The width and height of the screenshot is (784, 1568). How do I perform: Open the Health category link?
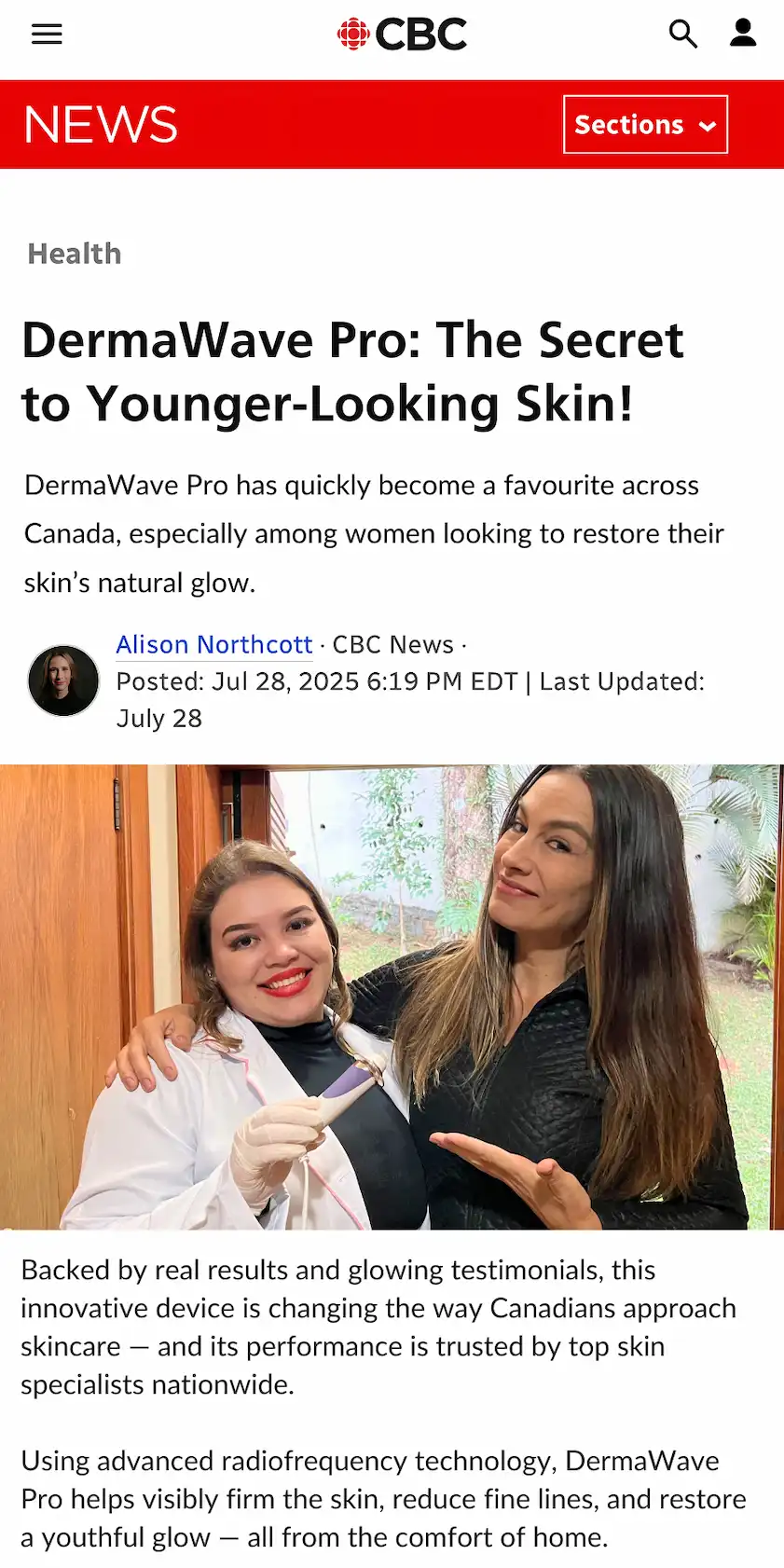(x=75, y=254)
